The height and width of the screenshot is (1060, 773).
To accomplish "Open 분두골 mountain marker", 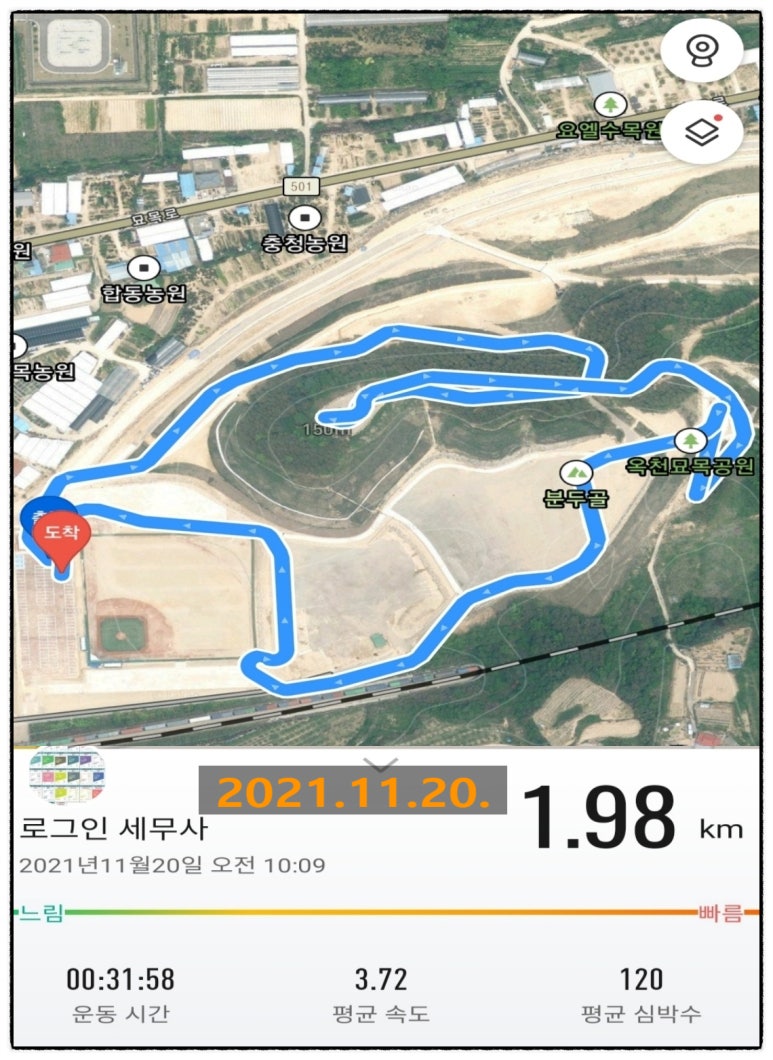I will pyautogui.click(x=576, y=472).
